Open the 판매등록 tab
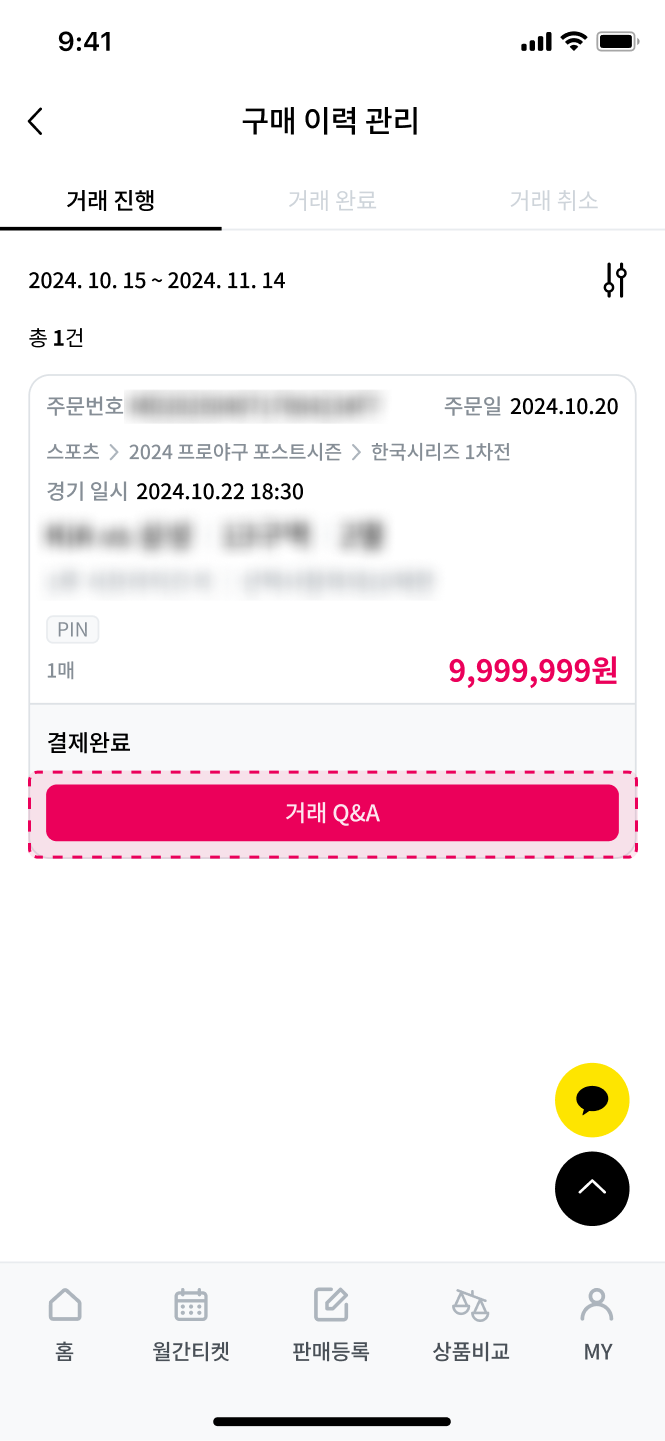665x1441 pixels. (x=331, y=1325)
